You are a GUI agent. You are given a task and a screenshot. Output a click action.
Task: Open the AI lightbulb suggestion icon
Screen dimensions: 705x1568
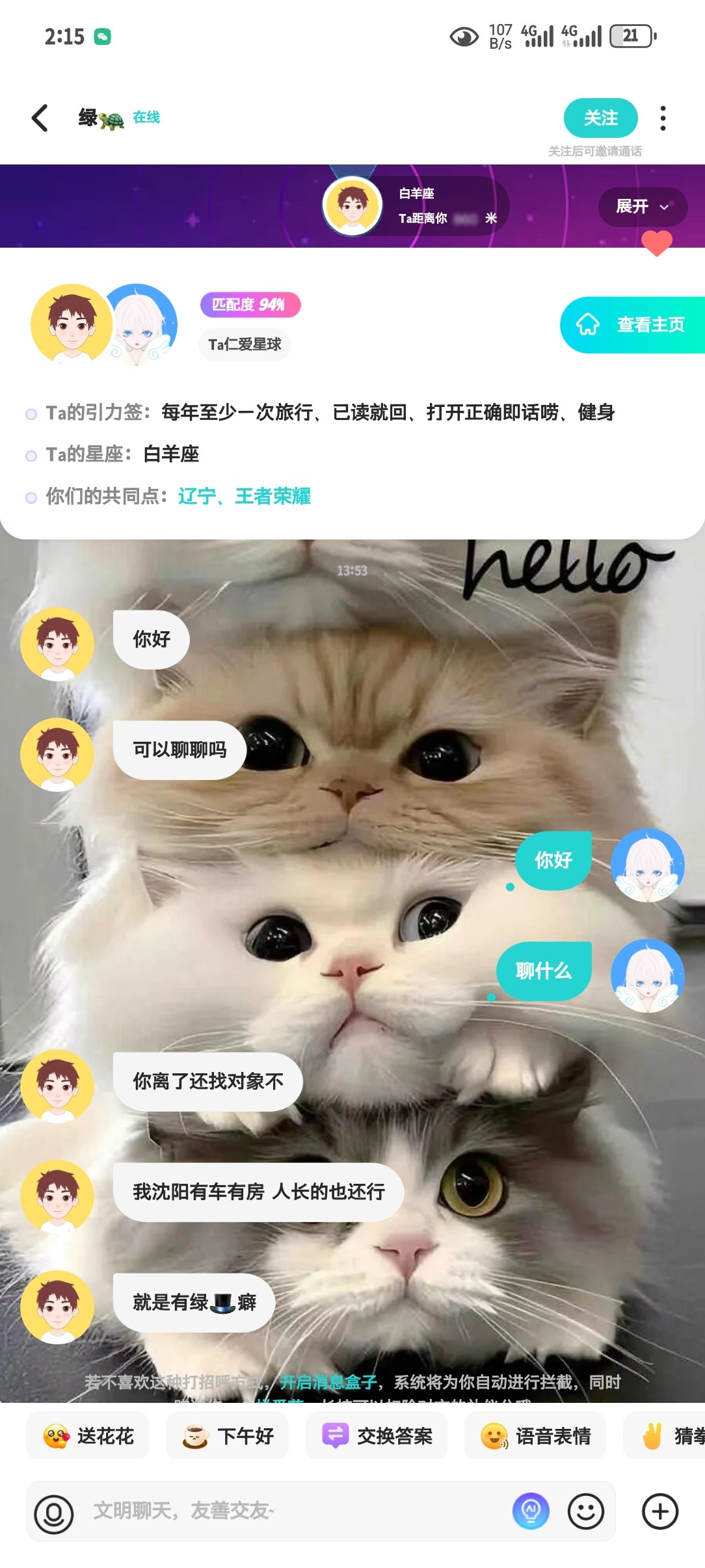[531, 1511]
